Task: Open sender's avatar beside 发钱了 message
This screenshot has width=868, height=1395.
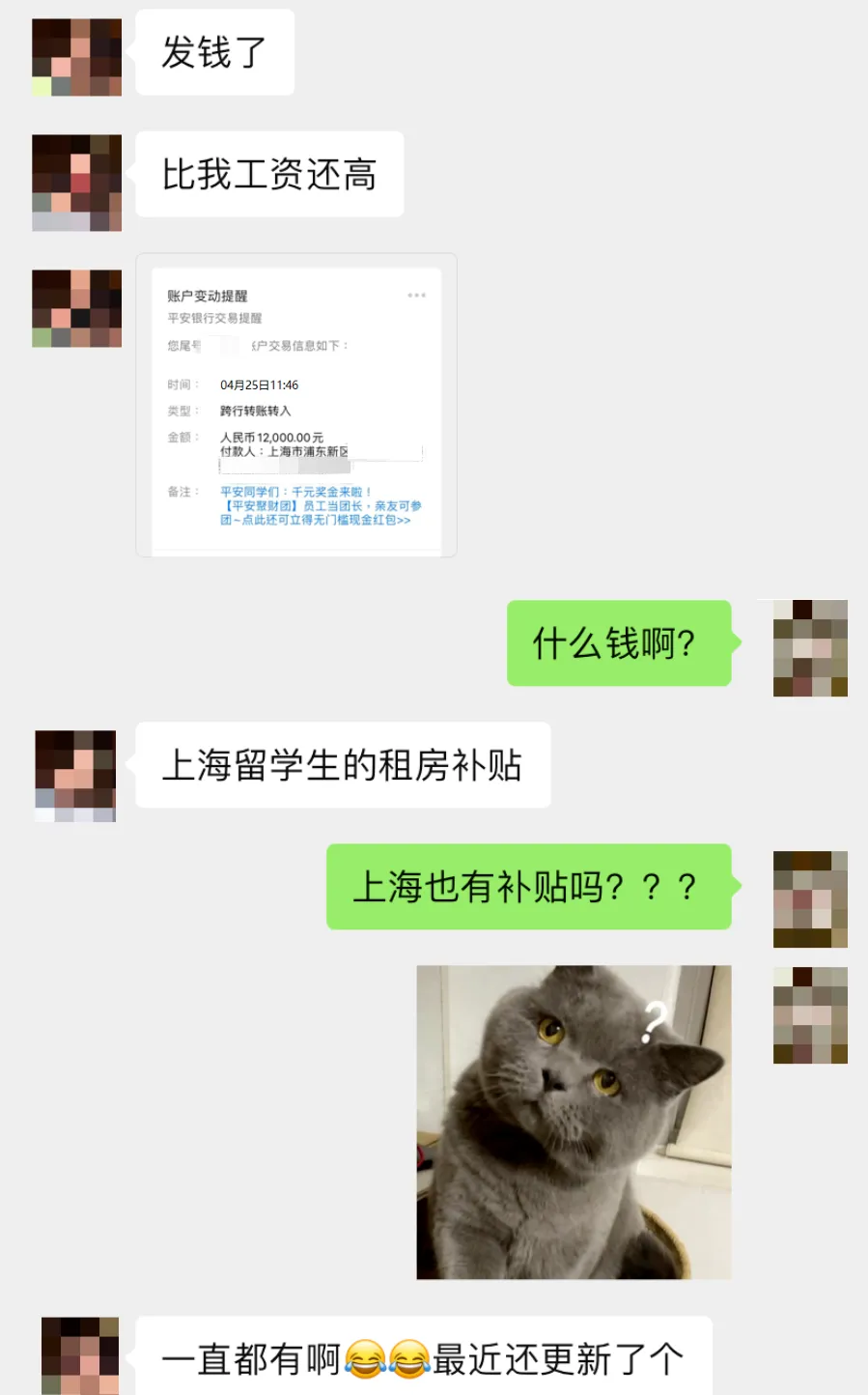Action: click(x=77, y=57)
